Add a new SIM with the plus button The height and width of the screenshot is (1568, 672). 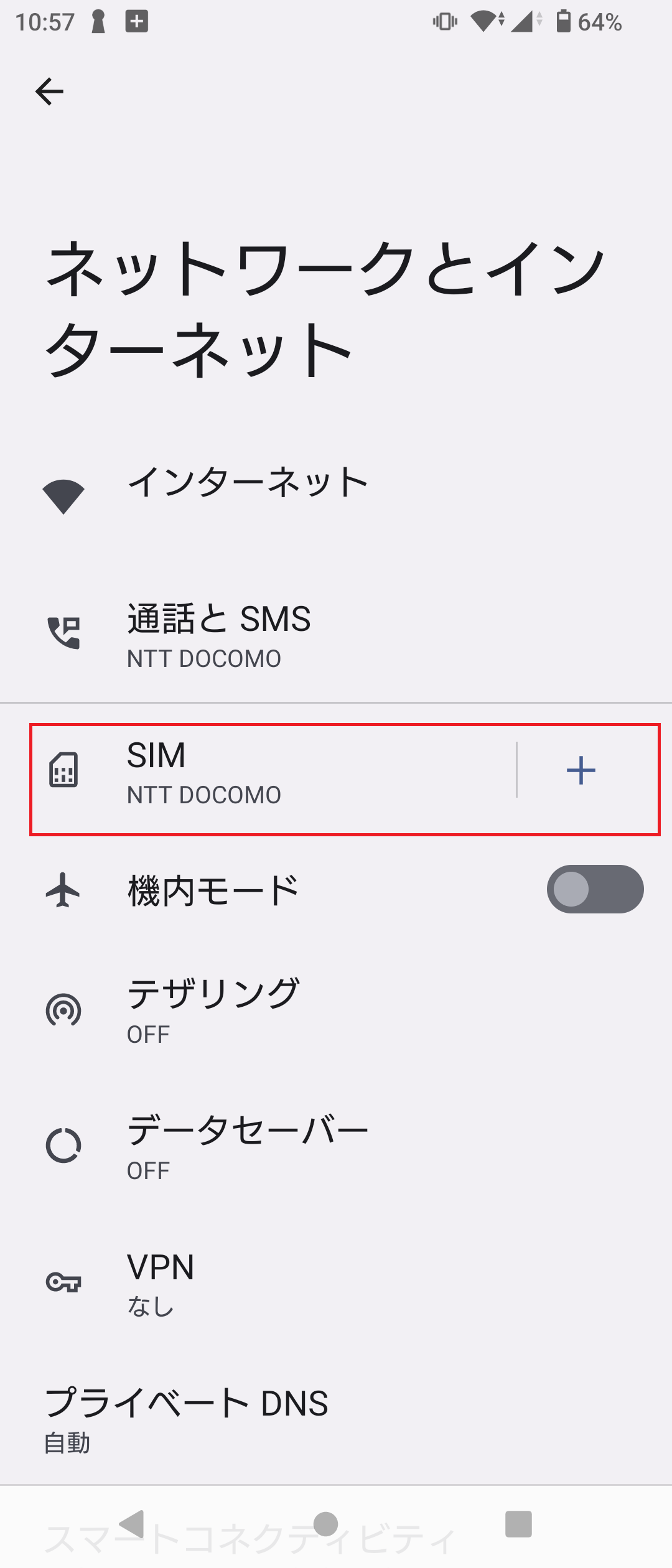click(581, 772)
